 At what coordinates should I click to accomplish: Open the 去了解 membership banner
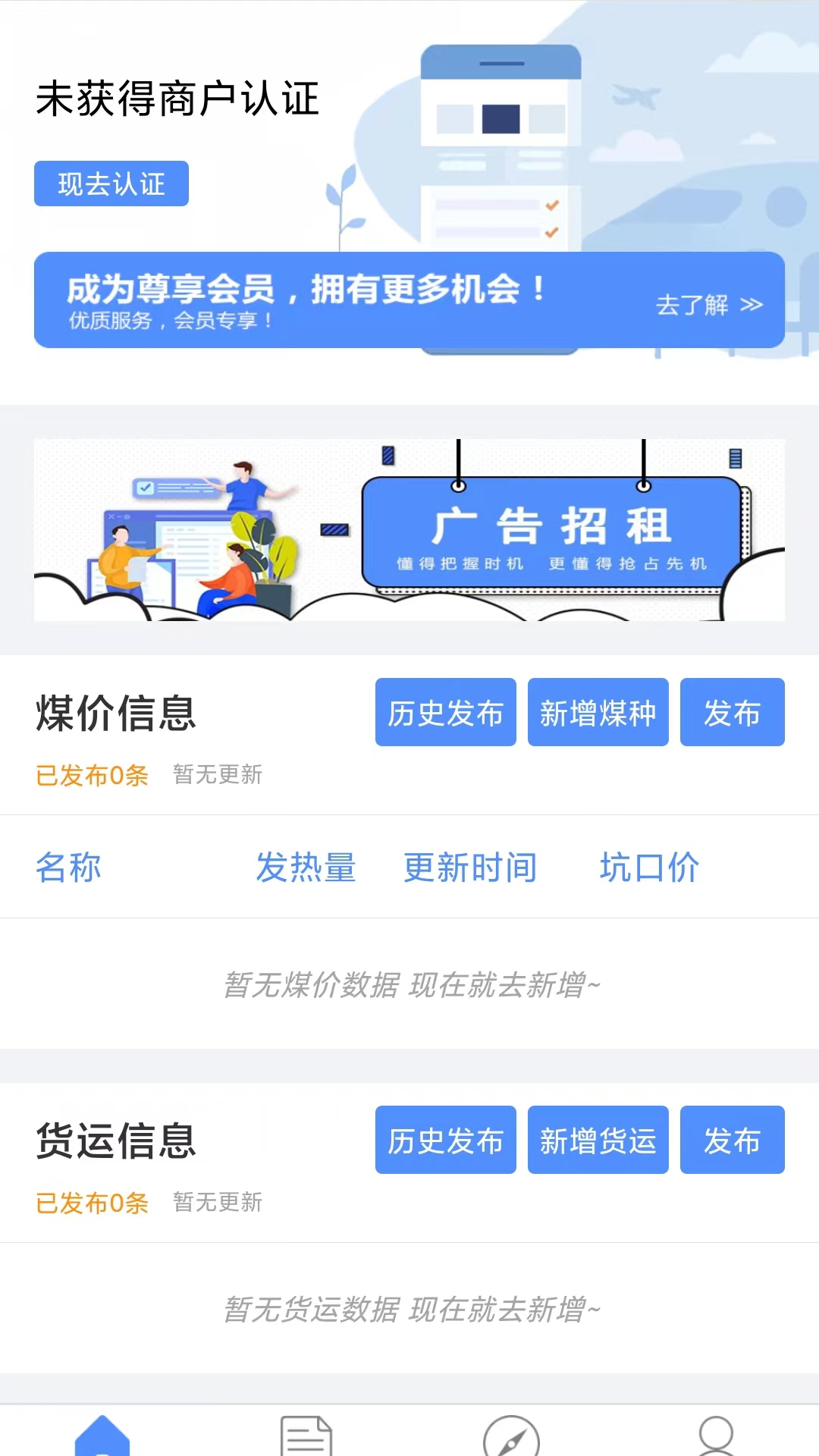point(409,300)
